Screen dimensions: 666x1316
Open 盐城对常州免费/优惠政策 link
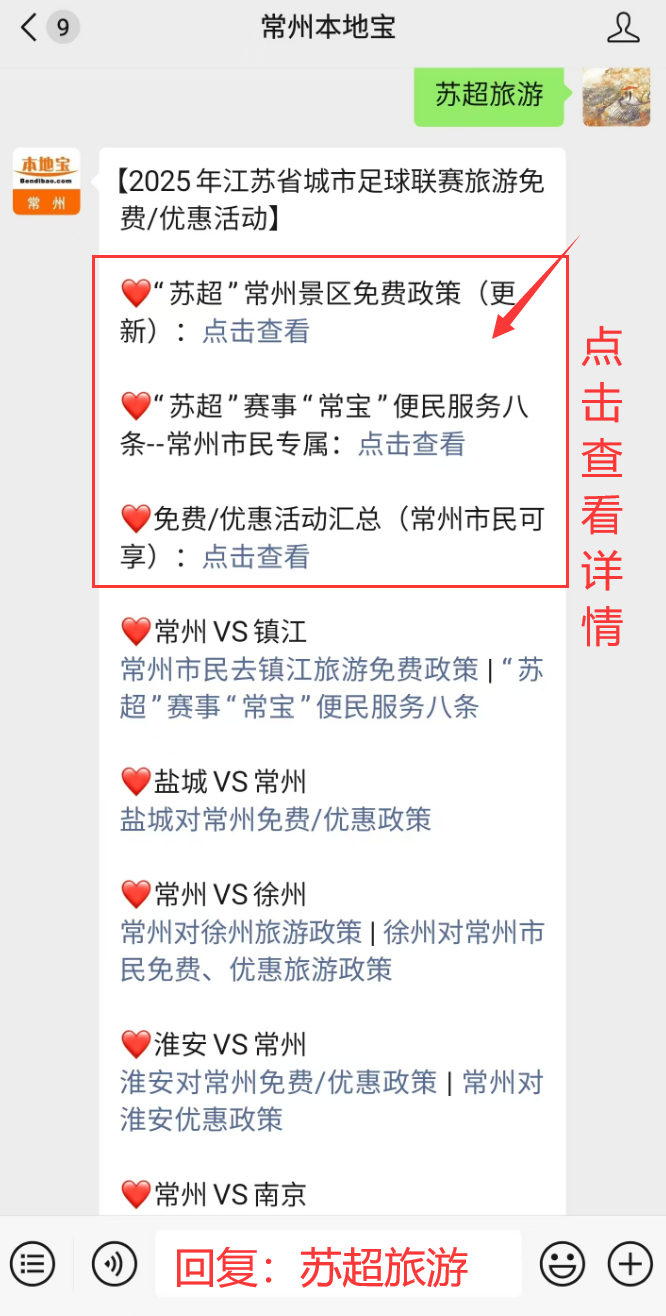[276, 819]
